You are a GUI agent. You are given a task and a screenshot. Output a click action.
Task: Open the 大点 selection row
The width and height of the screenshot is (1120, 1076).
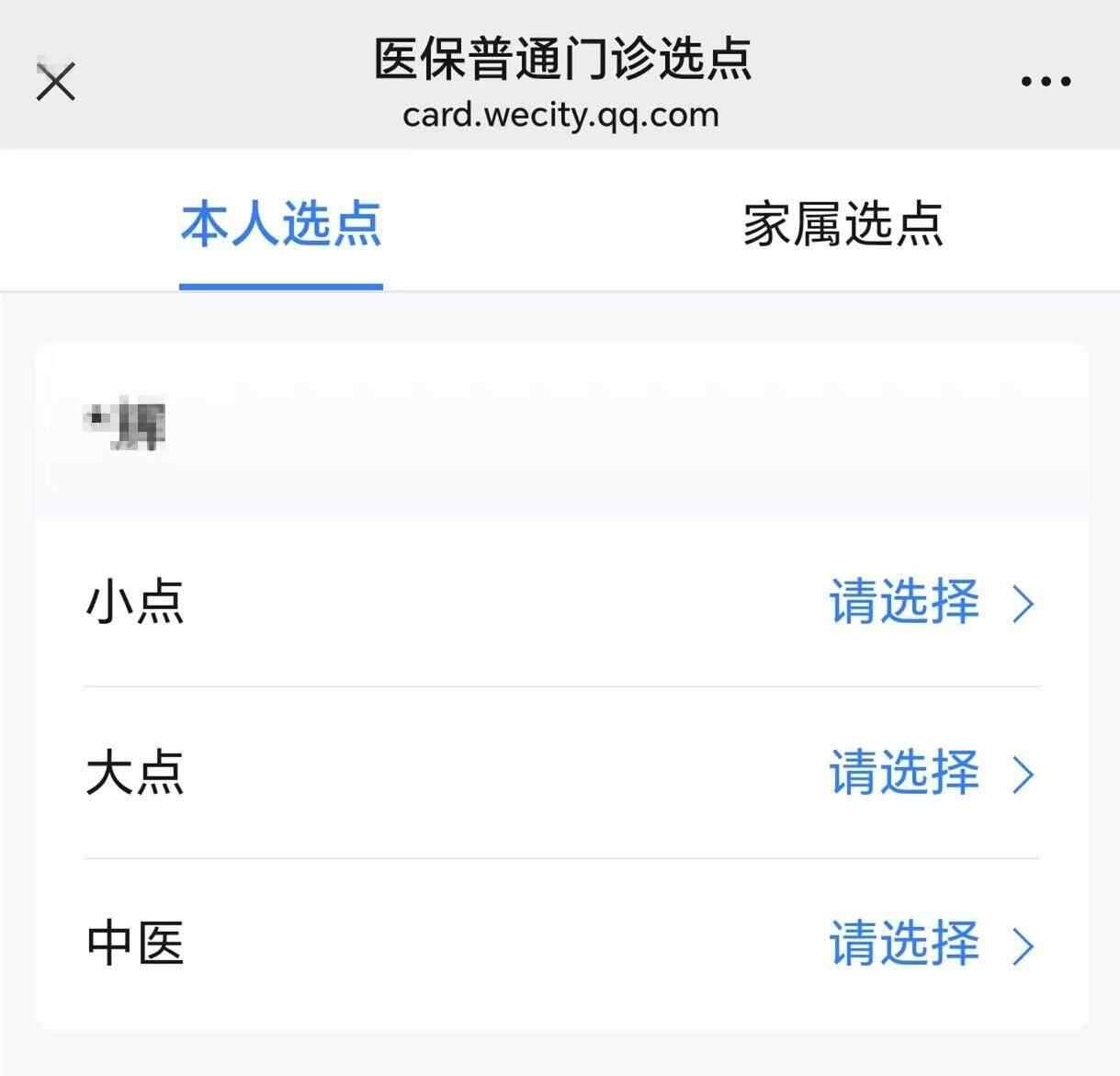click(x=930, y=773)
